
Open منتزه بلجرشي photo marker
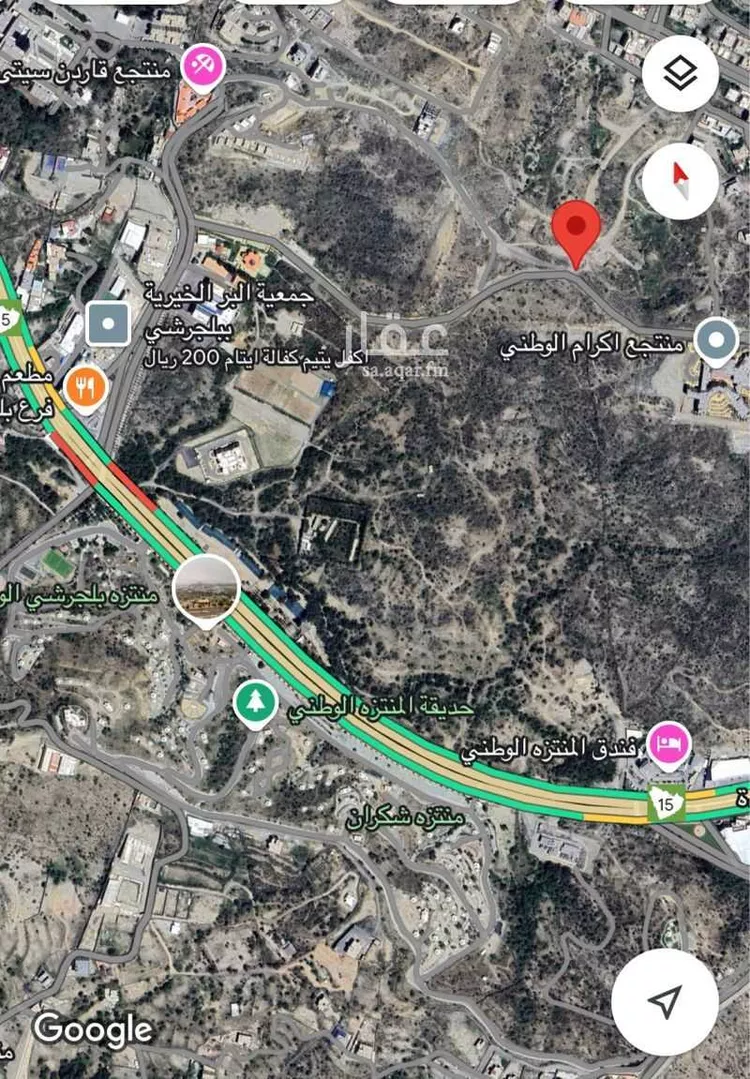click(206, 589)
